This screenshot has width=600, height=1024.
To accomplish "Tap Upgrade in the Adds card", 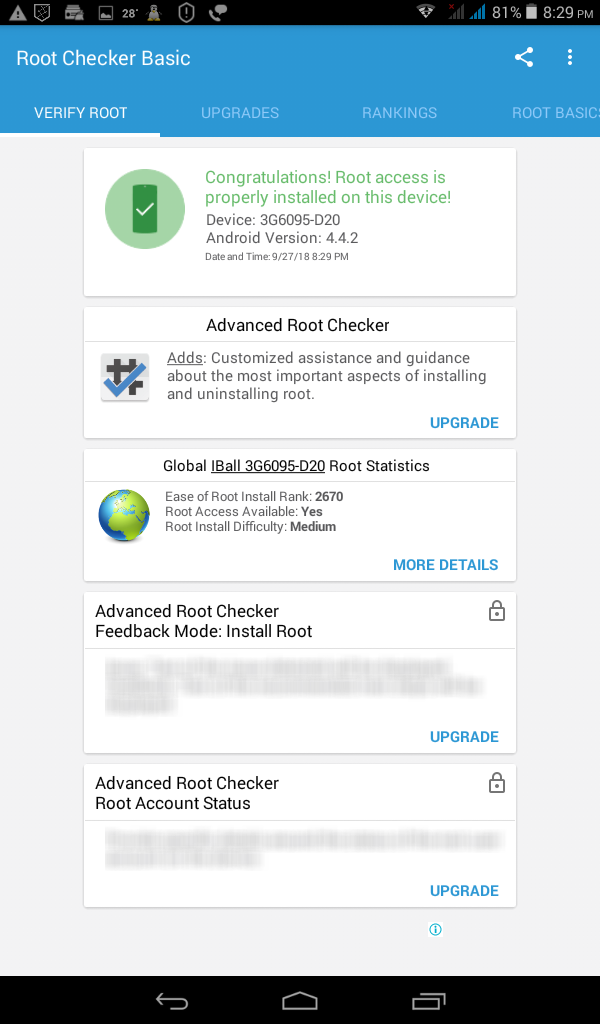I will click(x=464, y=423).
